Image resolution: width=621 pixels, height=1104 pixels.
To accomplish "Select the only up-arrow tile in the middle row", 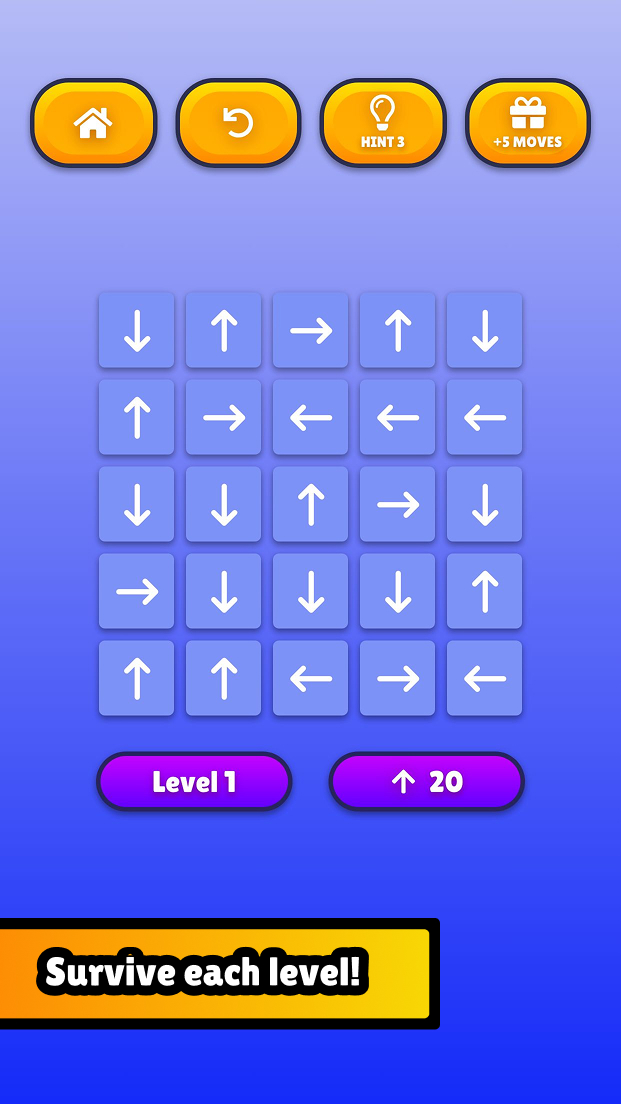I will [x=310, y=504].
